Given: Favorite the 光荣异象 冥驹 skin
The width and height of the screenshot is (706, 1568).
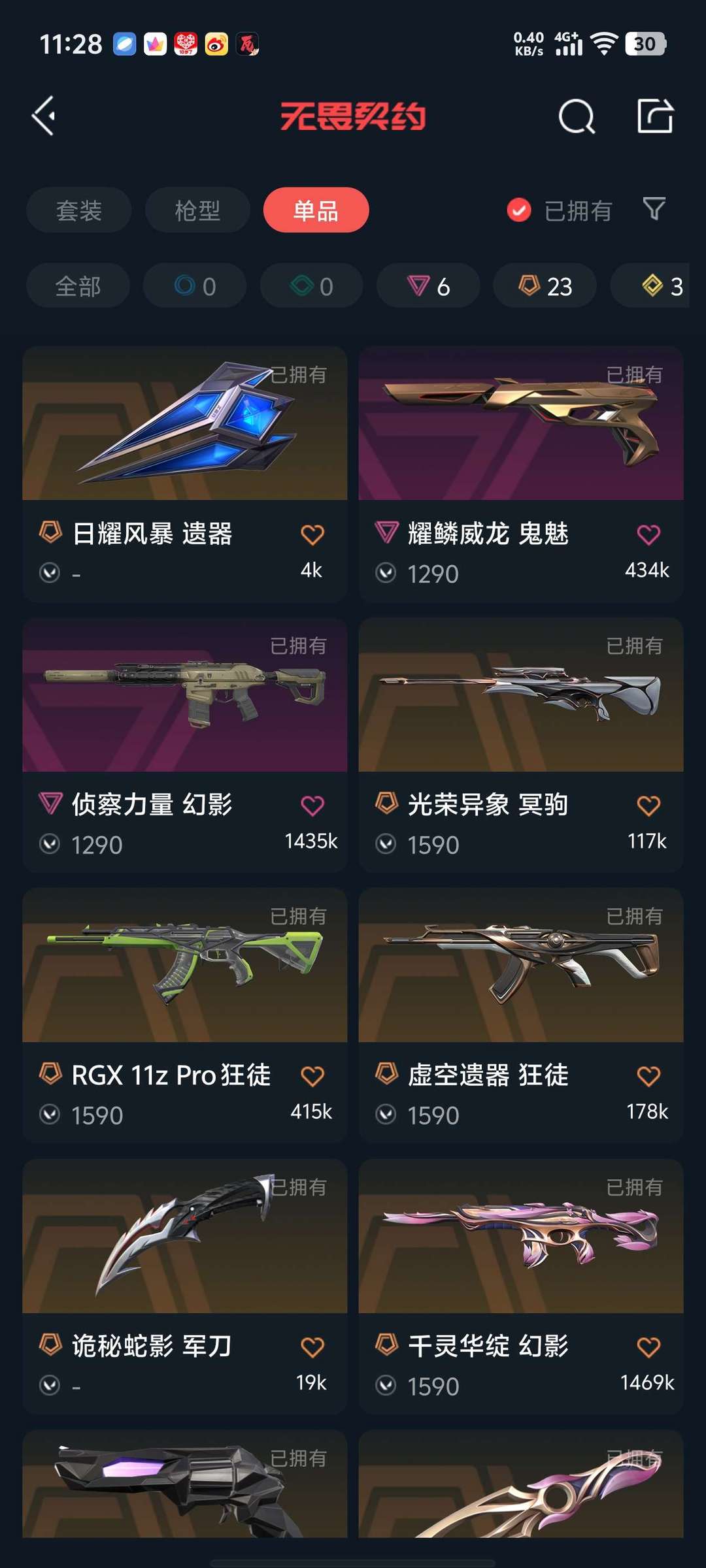Looking at the screenshot, I should [648, 806].
